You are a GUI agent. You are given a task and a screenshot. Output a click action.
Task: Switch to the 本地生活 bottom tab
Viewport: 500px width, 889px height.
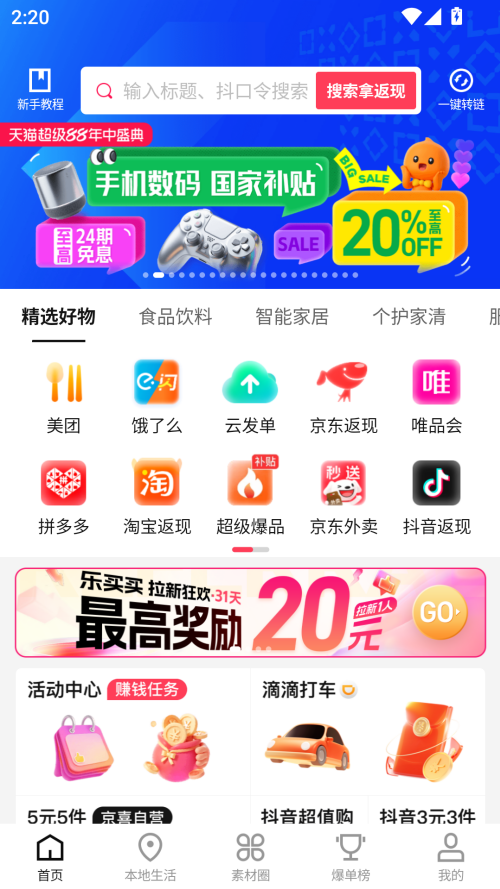click(x=150, y=857)
